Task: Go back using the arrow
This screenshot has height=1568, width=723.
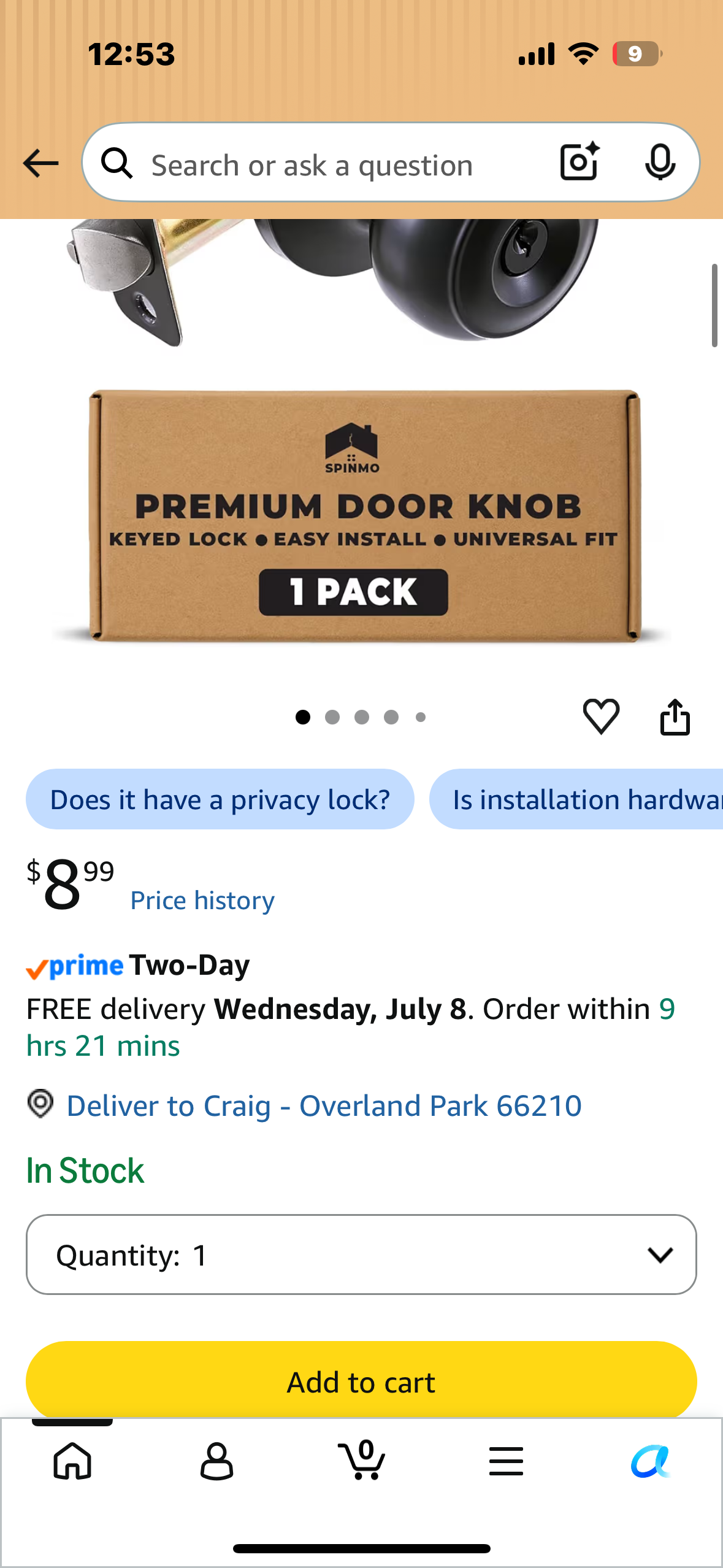Action: 40,163
